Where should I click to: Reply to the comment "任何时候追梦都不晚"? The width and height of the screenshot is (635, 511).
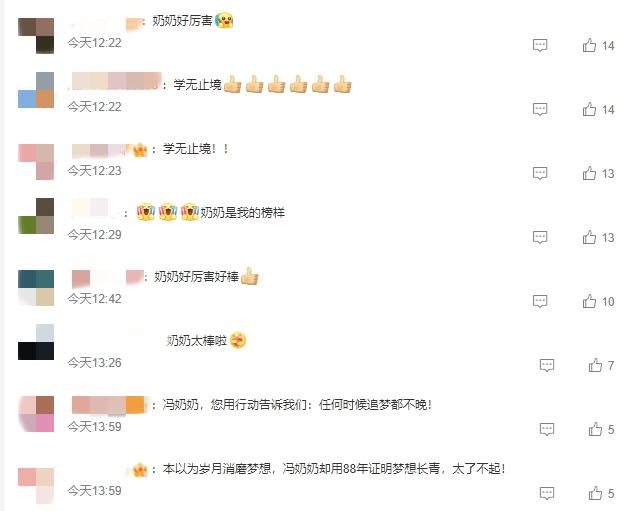click(546, 430)
